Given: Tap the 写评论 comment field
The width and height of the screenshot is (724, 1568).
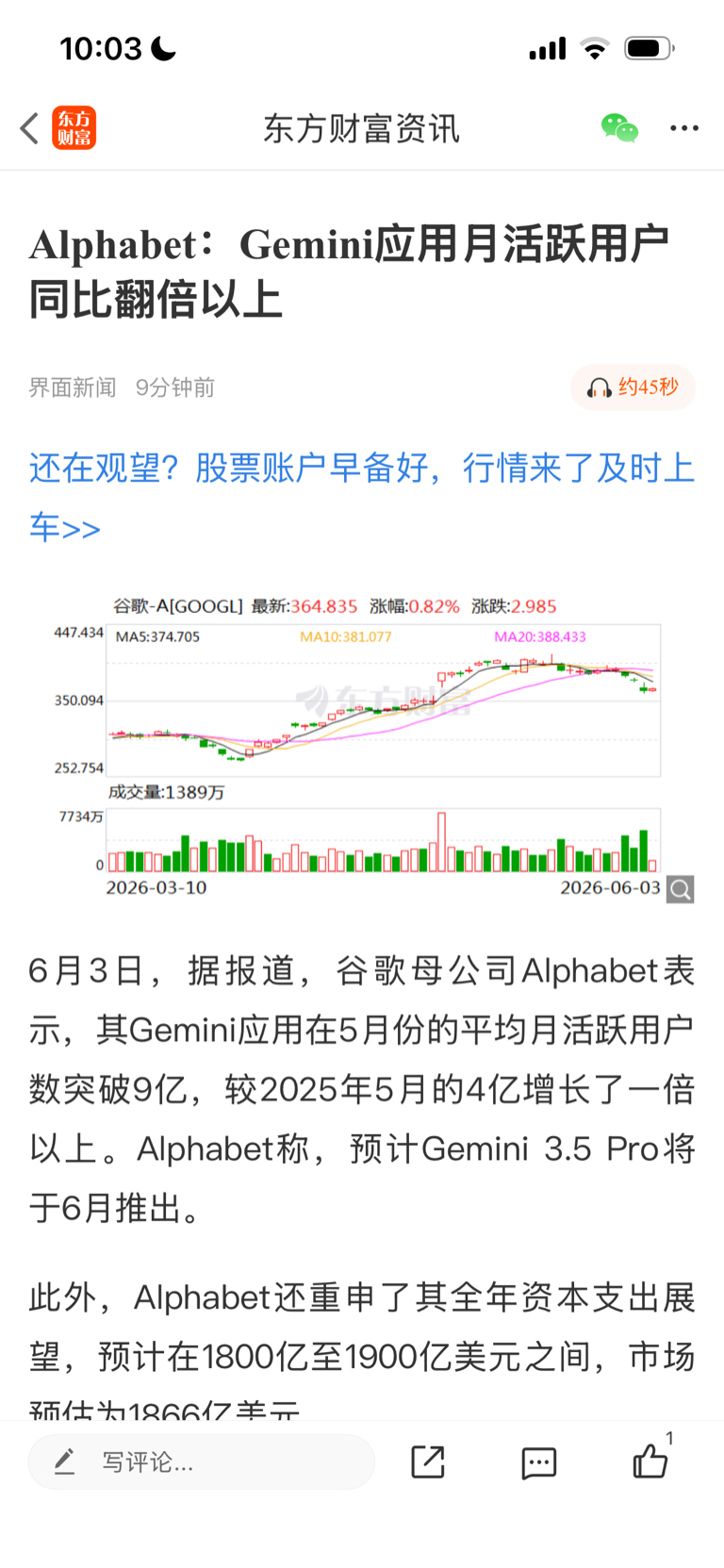Looking at the screenshot, I should click(202, 1462).
